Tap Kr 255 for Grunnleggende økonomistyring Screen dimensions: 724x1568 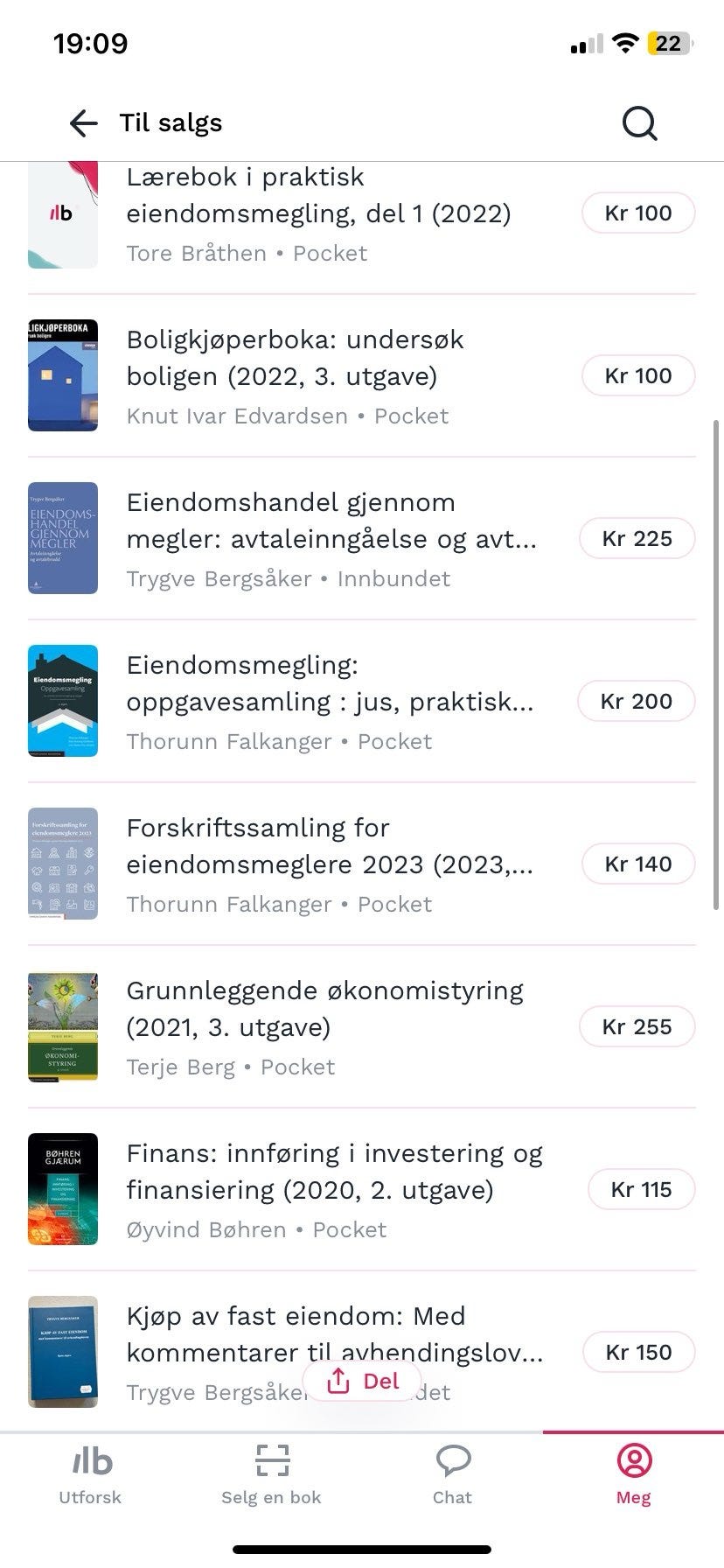tap(637, 1026)
